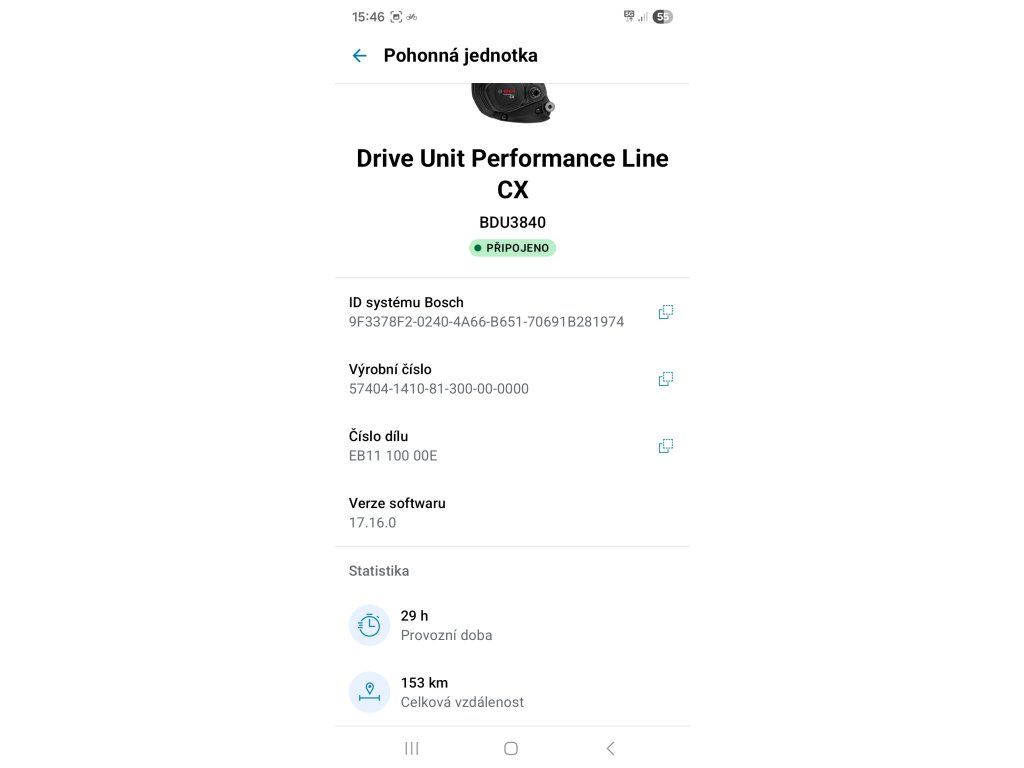
Task: Copy the Výrobní číslo serial number
Action: [665, 379]
